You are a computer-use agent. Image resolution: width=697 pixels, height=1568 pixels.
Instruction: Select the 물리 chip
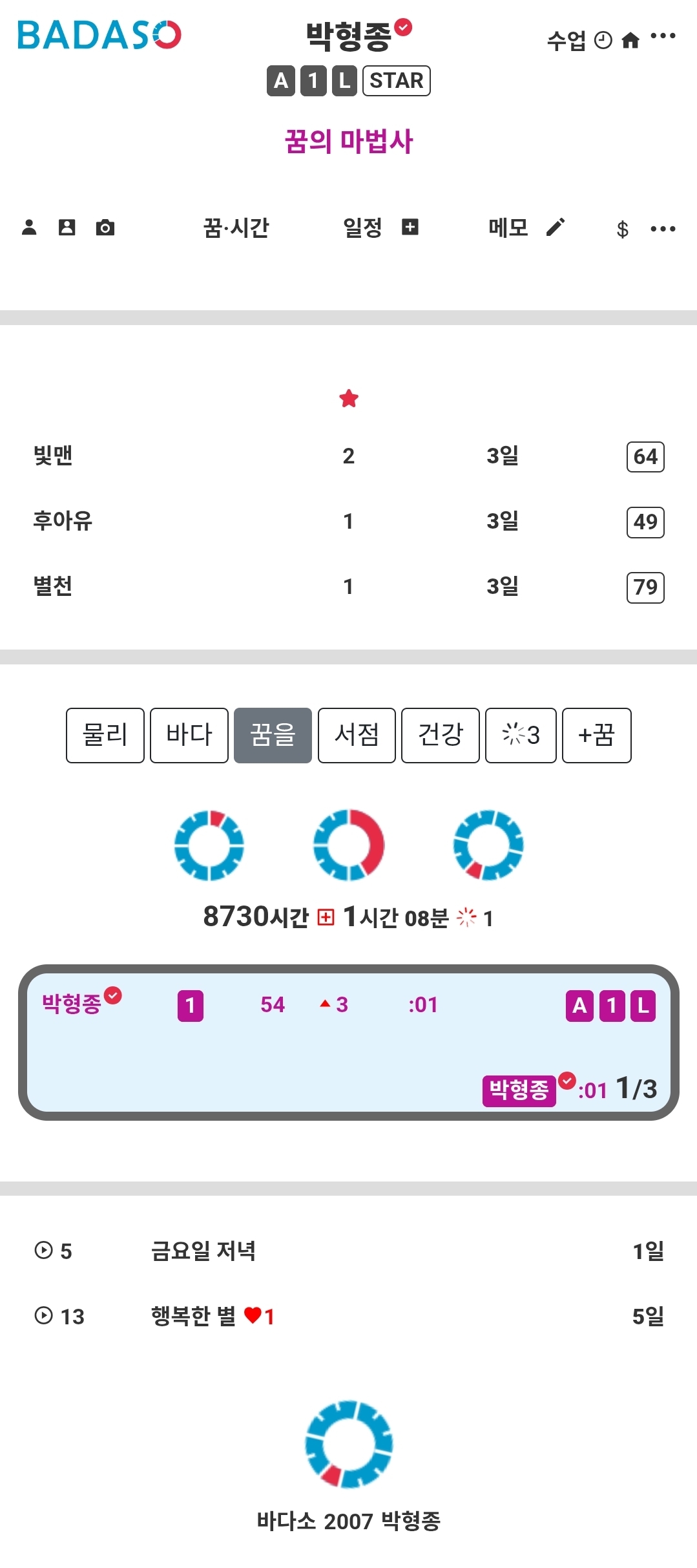click(105, 735)
